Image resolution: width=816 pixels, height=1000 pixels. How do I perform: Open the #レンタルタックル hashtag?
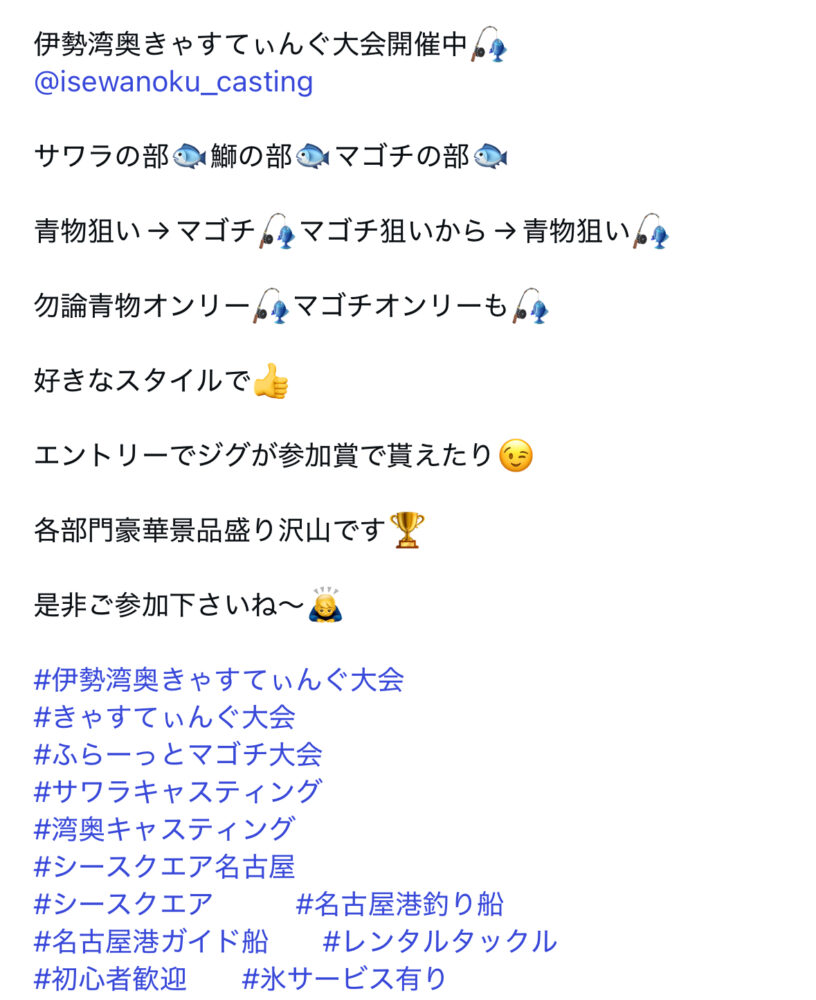coord(440,941)
